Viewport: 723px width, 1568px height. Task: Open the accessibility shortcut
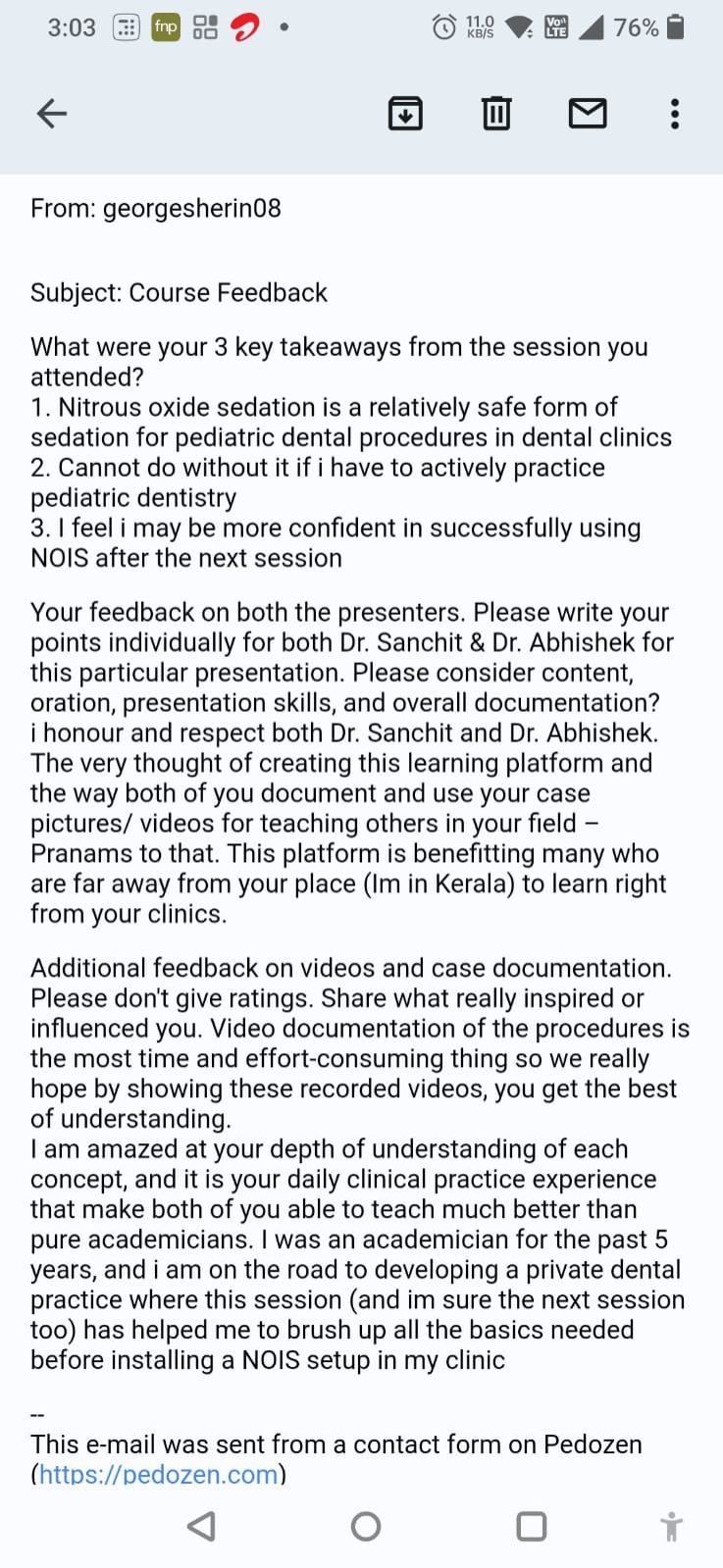coord(672,1526)
